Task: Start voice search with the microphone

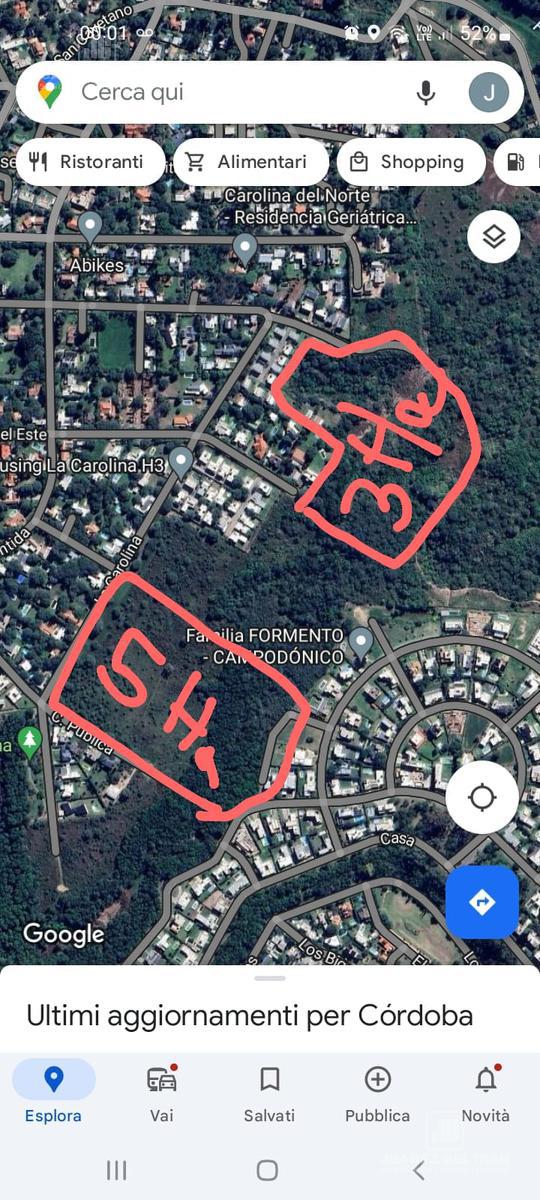Action: 426,92
